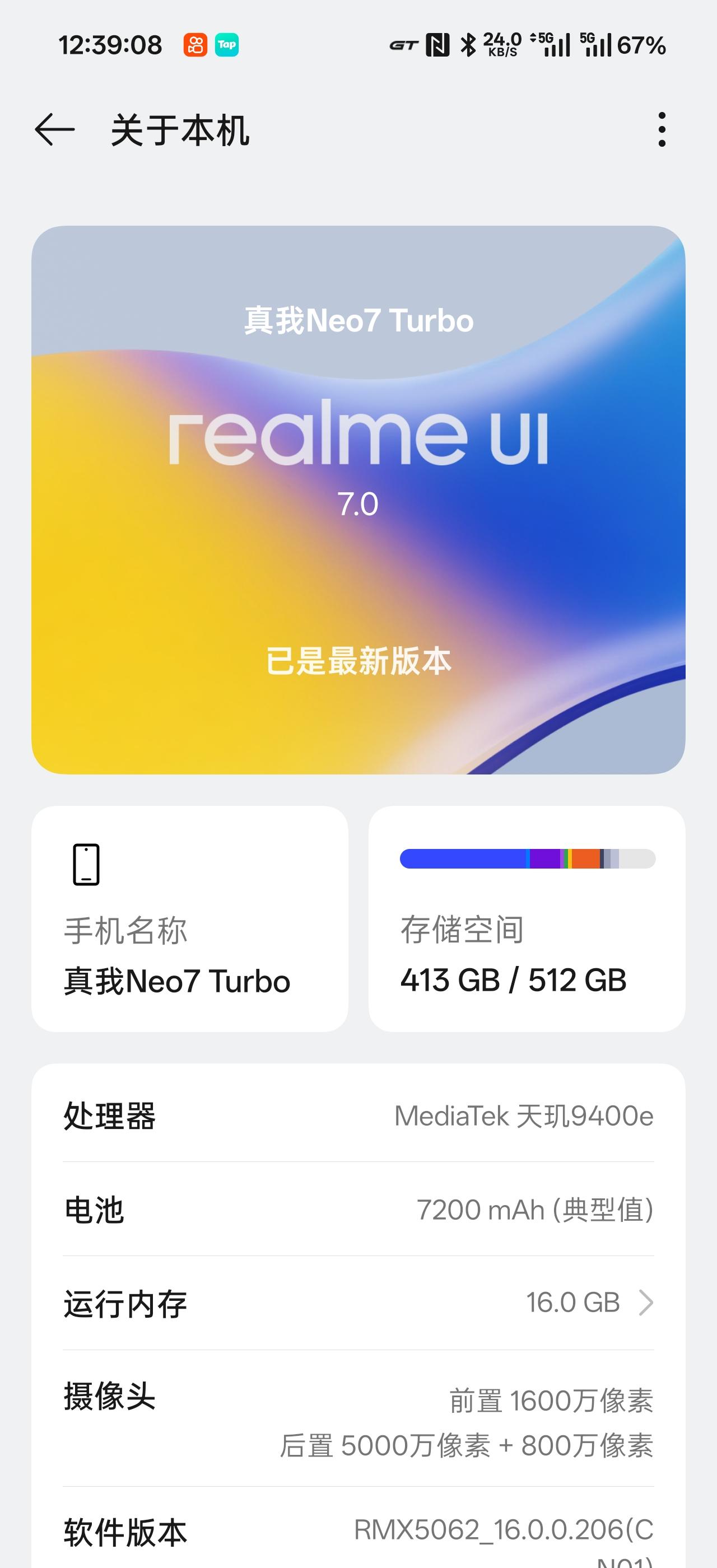
Task: Click the NFC status bar icon
Action: pyautogui.click(x=436, y=44)
